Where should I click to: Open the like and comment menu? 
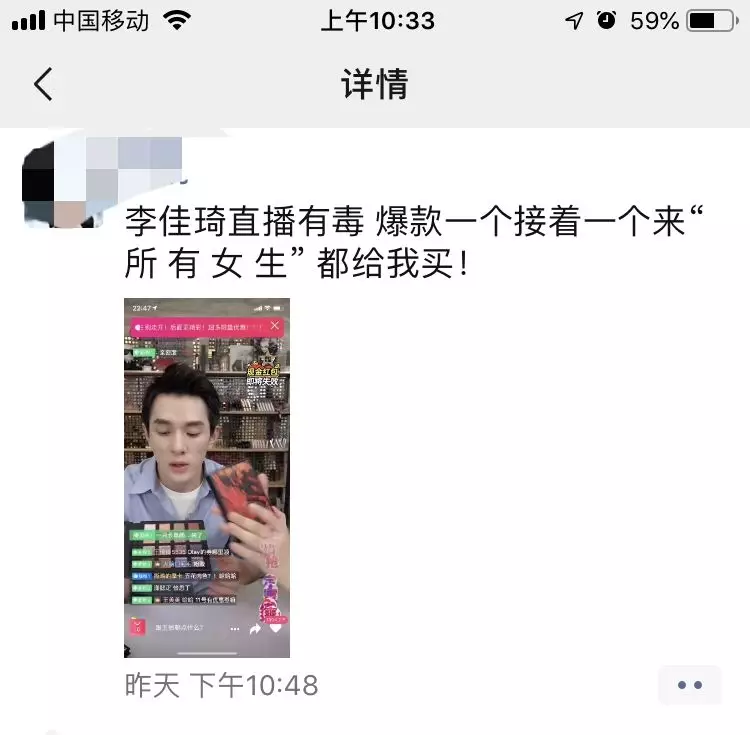[x=689, y=685]
